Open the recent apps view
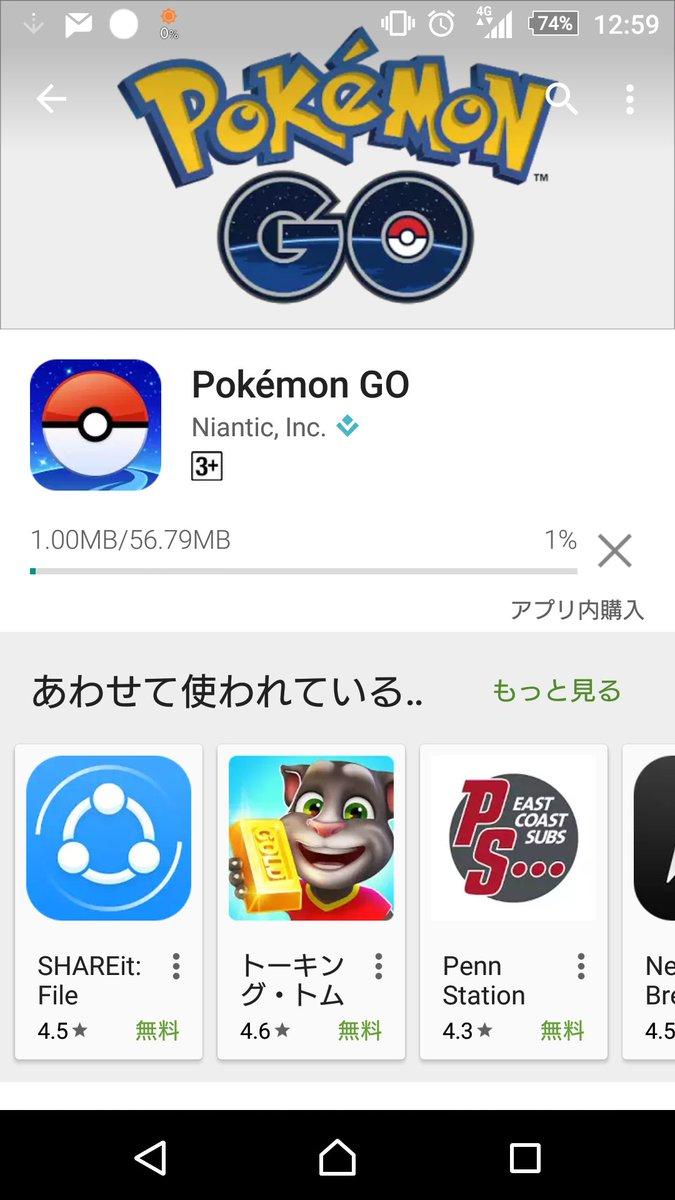The height and width of the screenshot is (1200, 675). point(524,1158)
